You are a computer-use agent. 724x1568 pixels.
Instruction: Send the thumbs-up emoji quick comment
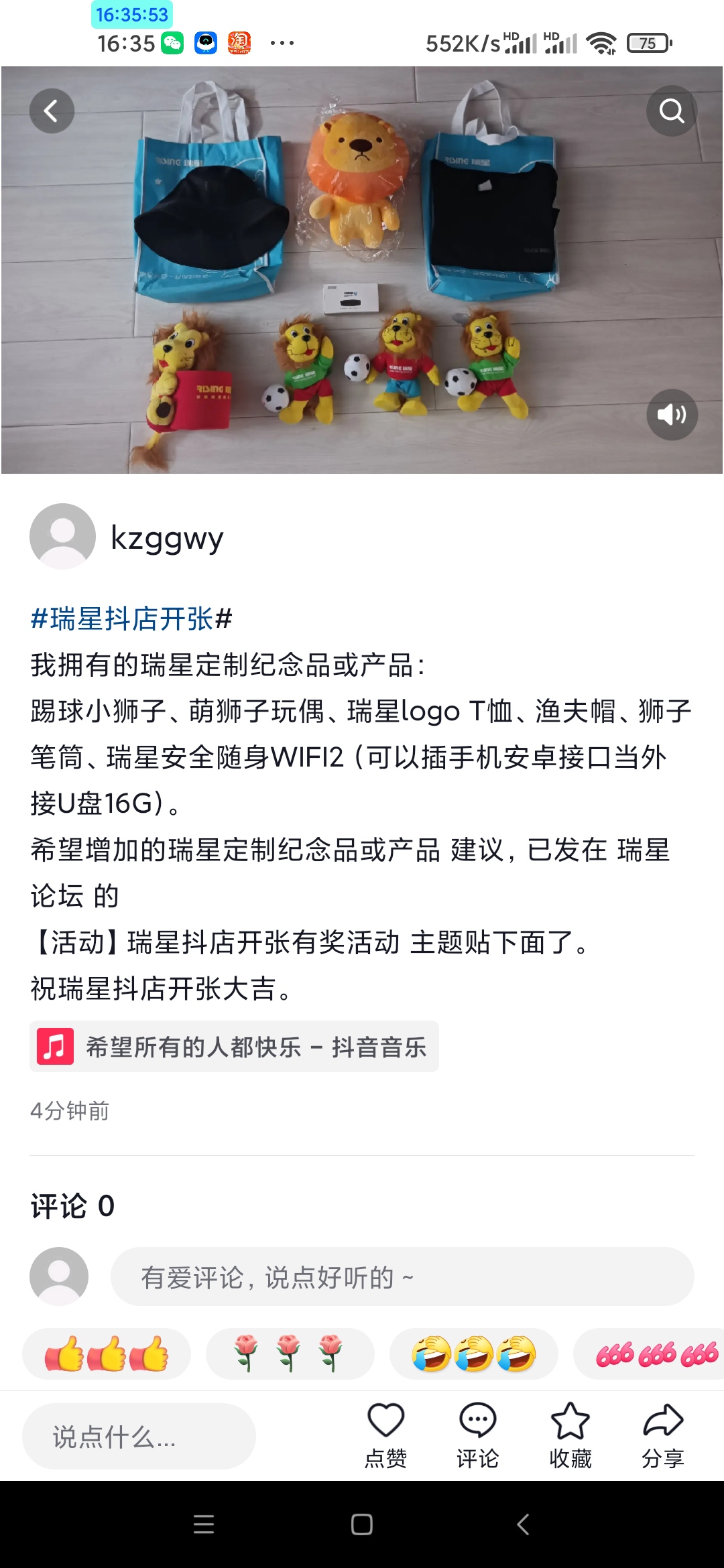pyautogui.click(x=107, y=1354)
